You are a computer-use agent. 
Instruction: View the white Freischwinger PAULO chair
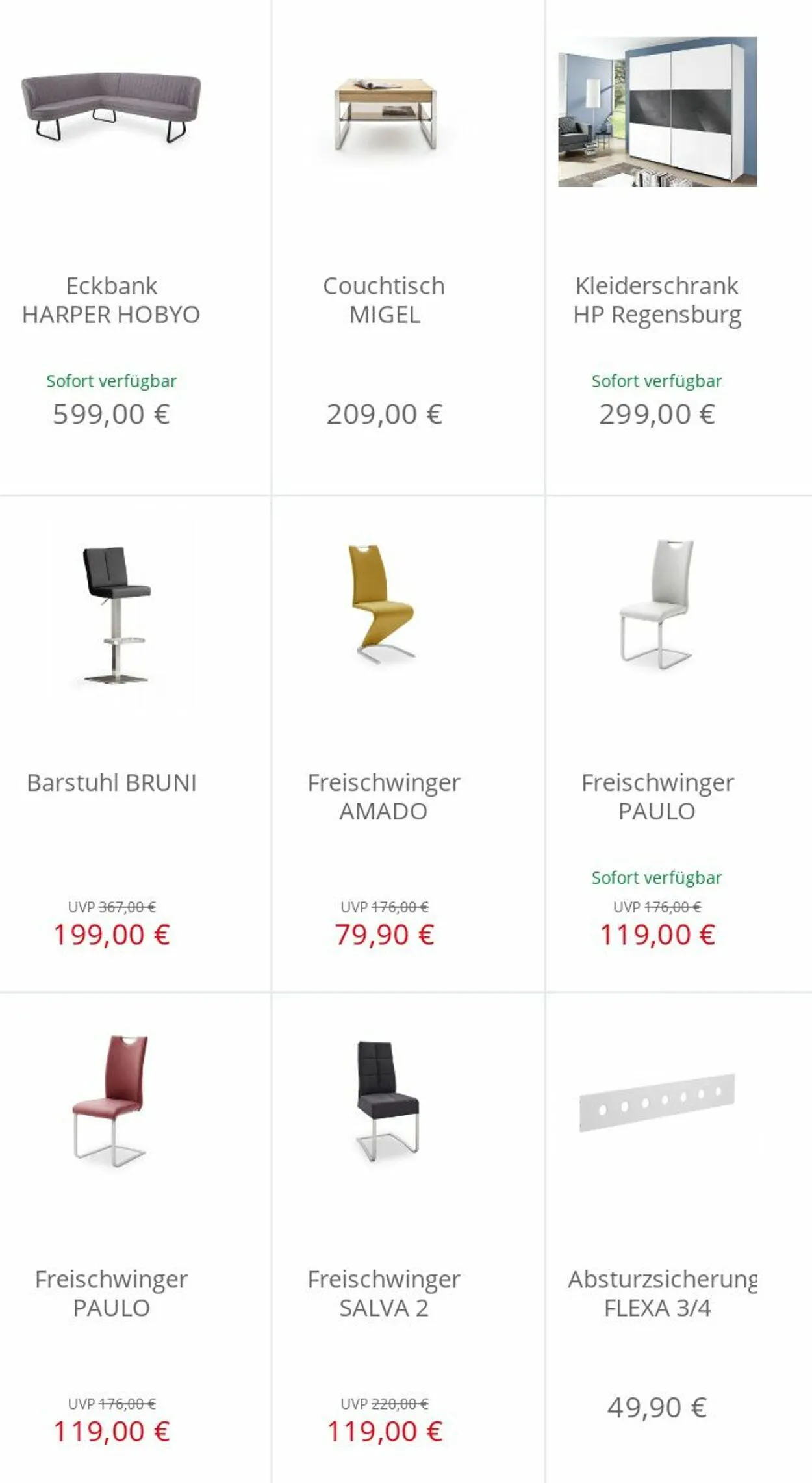pos(679,744)
